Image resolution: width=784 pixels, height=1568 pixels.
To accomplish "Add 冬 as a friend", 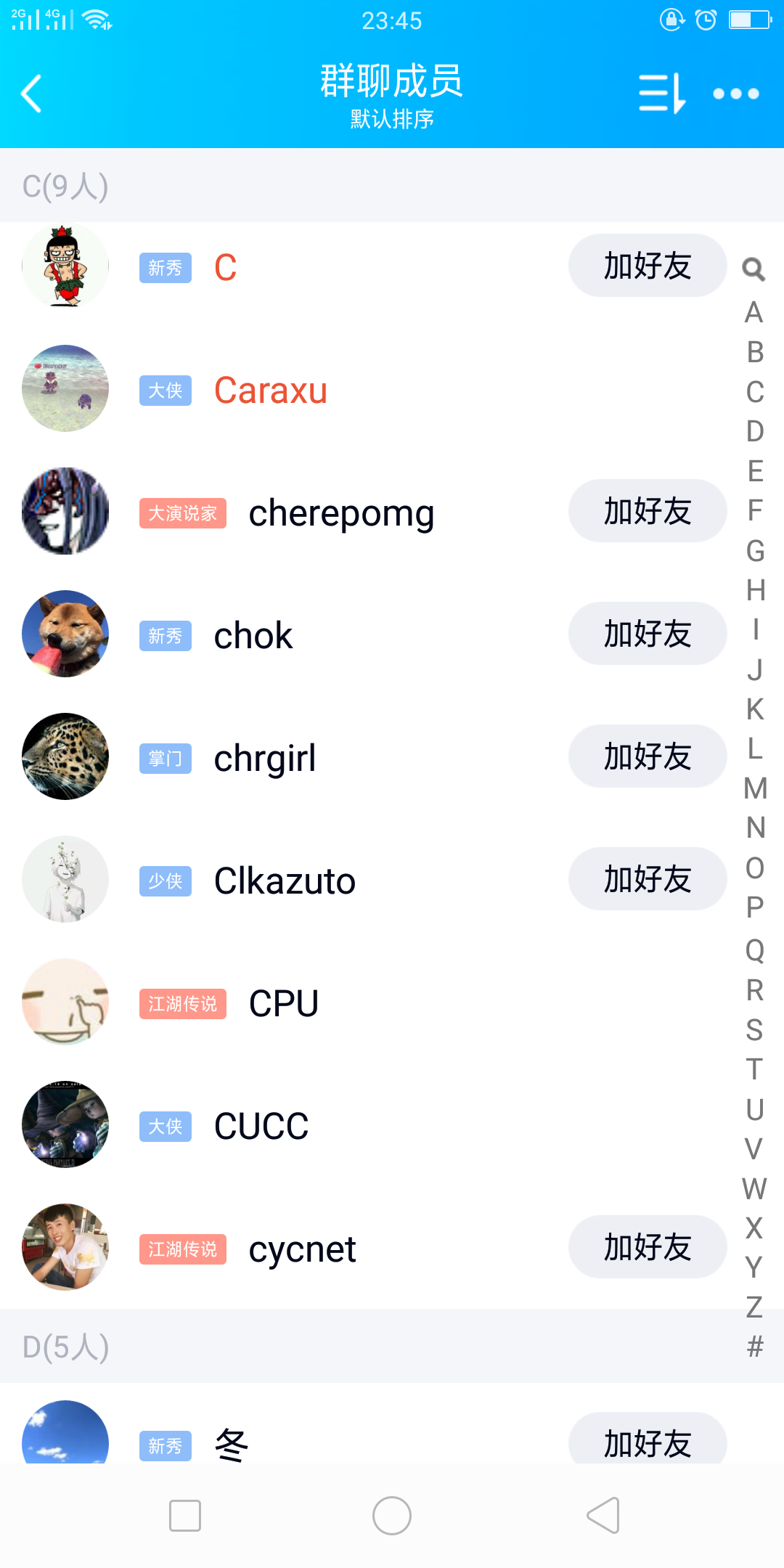I will 647,1441.
